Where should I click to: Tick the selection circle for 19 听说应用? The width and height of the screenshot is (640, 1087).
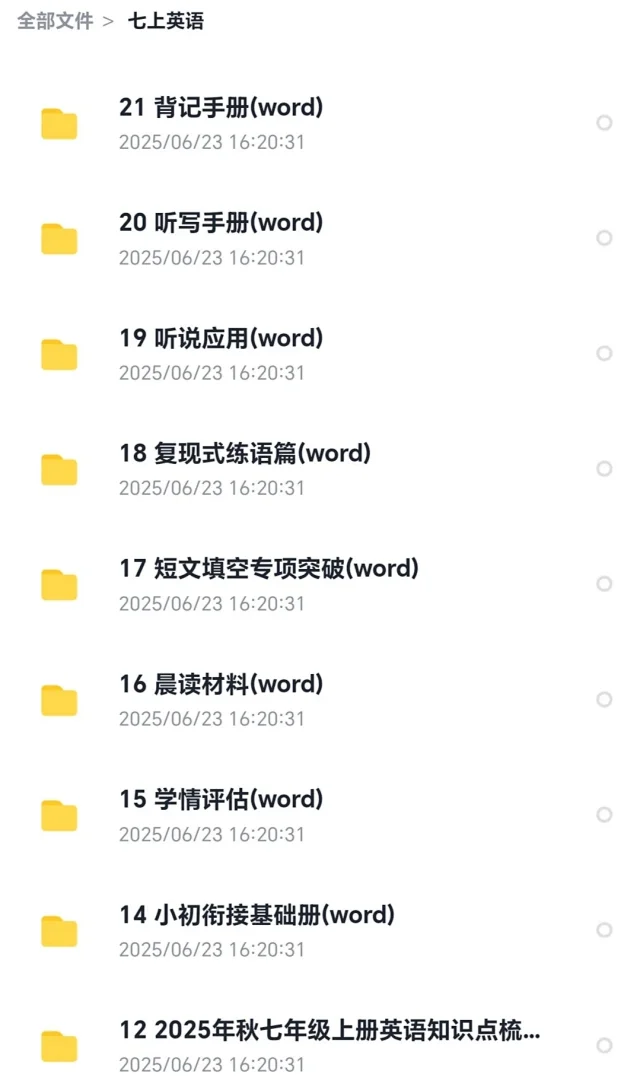(605, 354)
